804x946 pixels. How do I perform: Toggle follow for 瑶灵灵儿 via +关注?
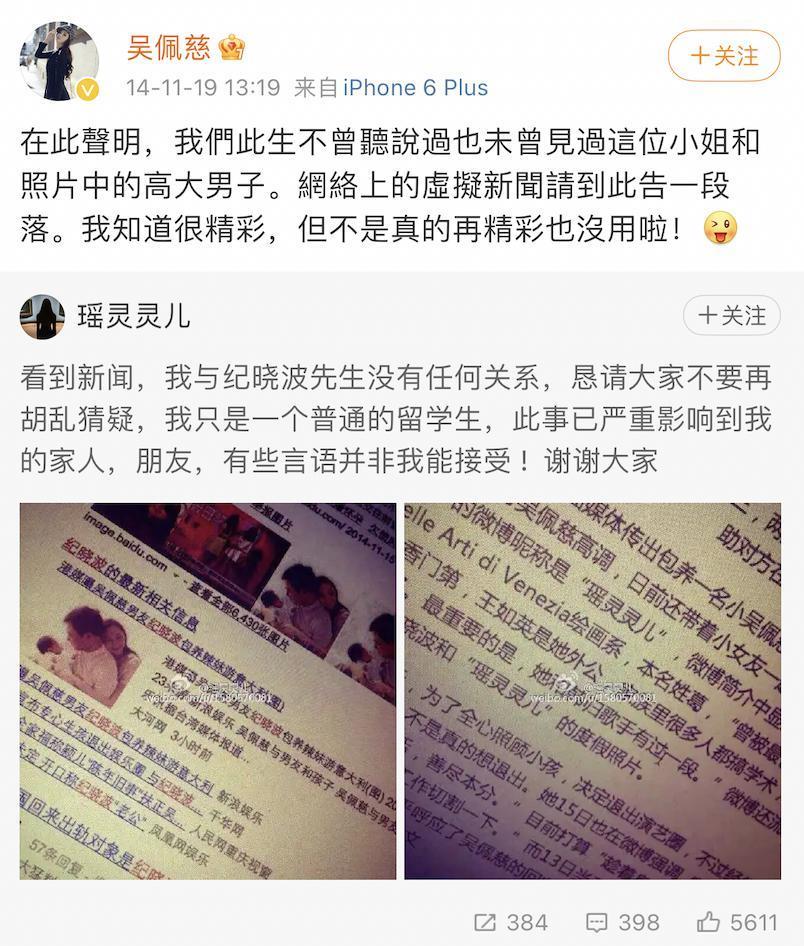[734, 315]
